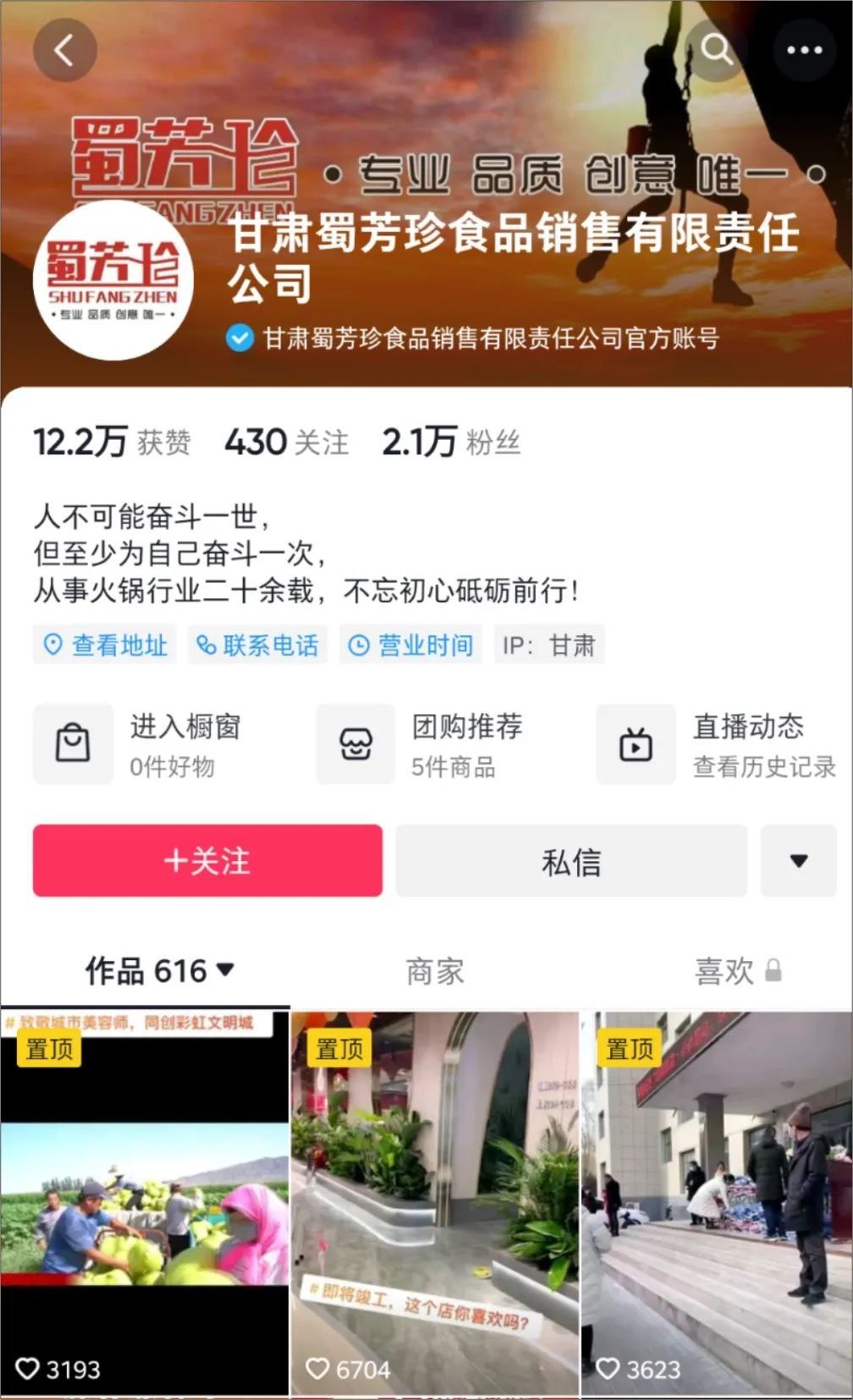Image resolution: width=853 pixels, height=1400 pixels.
Task: View the 2.1万 粉丝 followers list
Action: (x=451, y=442)
